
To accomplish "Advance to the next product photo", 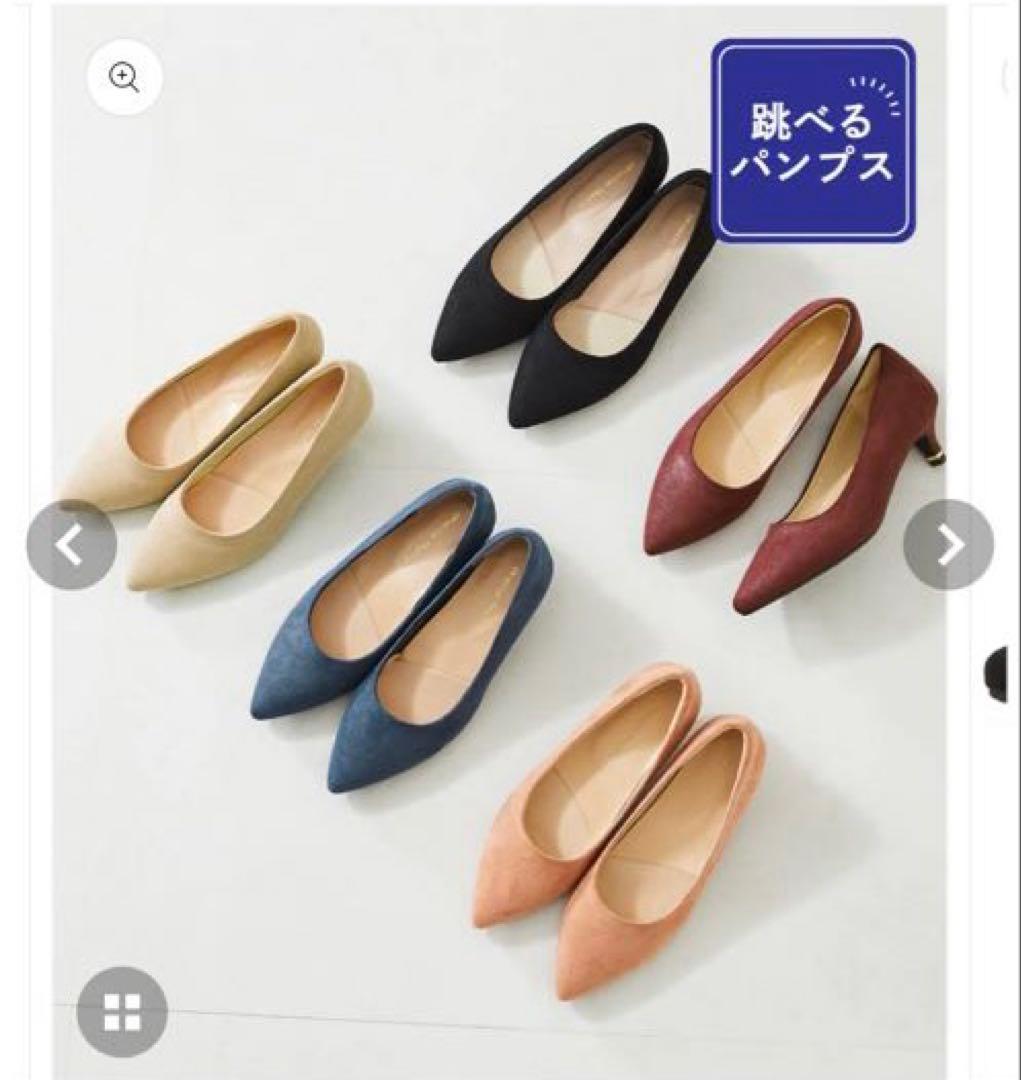I will 948,545.
